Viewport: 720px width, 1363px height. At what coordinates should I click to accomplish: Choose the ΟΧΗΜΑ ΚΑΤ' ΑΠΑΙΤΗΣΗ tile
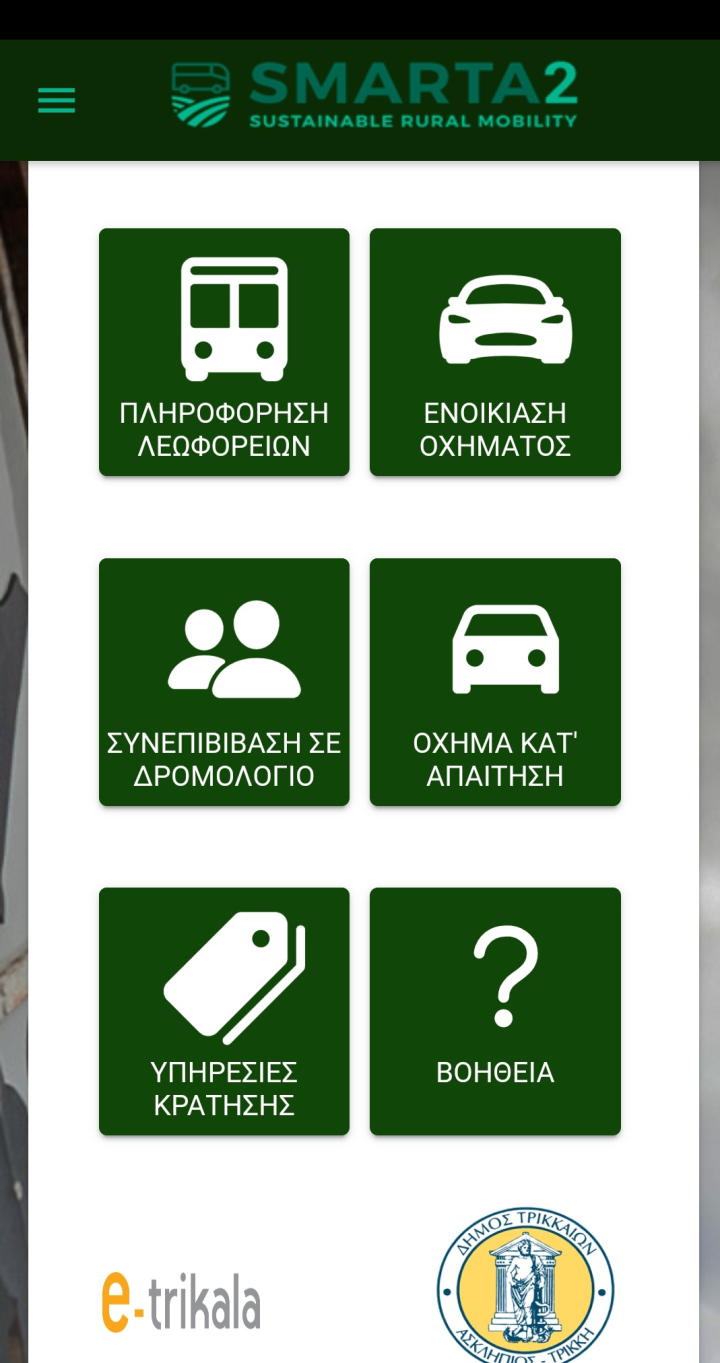pos(495,682)
